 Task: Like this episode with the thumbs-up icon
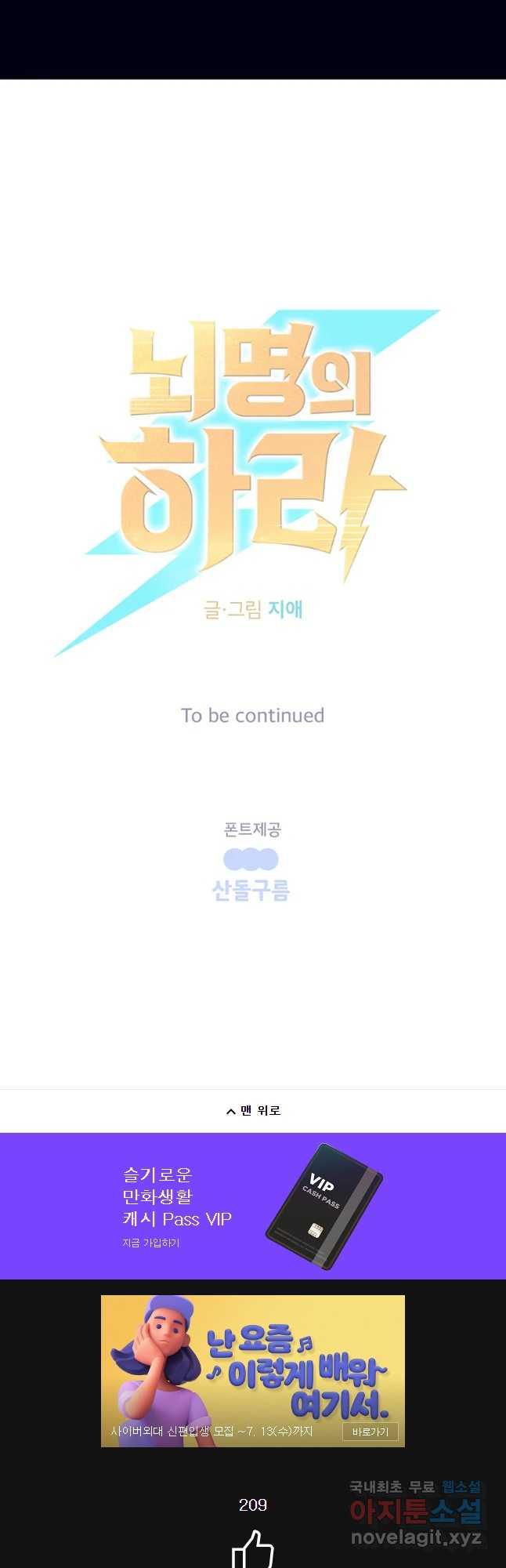pos(252,1548)
